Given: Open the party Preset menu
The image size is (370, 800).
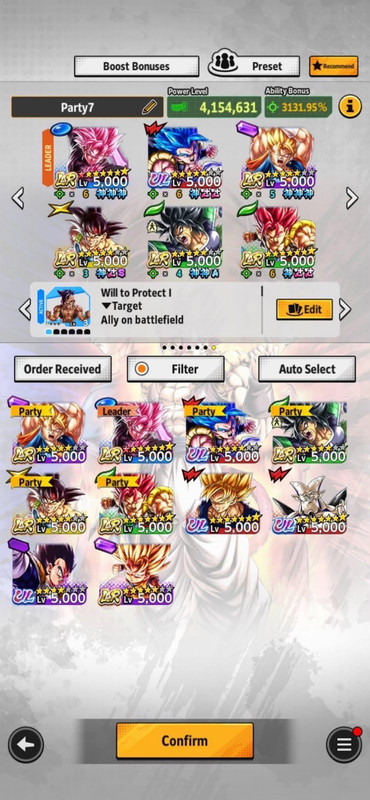Looking at the screenshot, I should click(254, 66).
